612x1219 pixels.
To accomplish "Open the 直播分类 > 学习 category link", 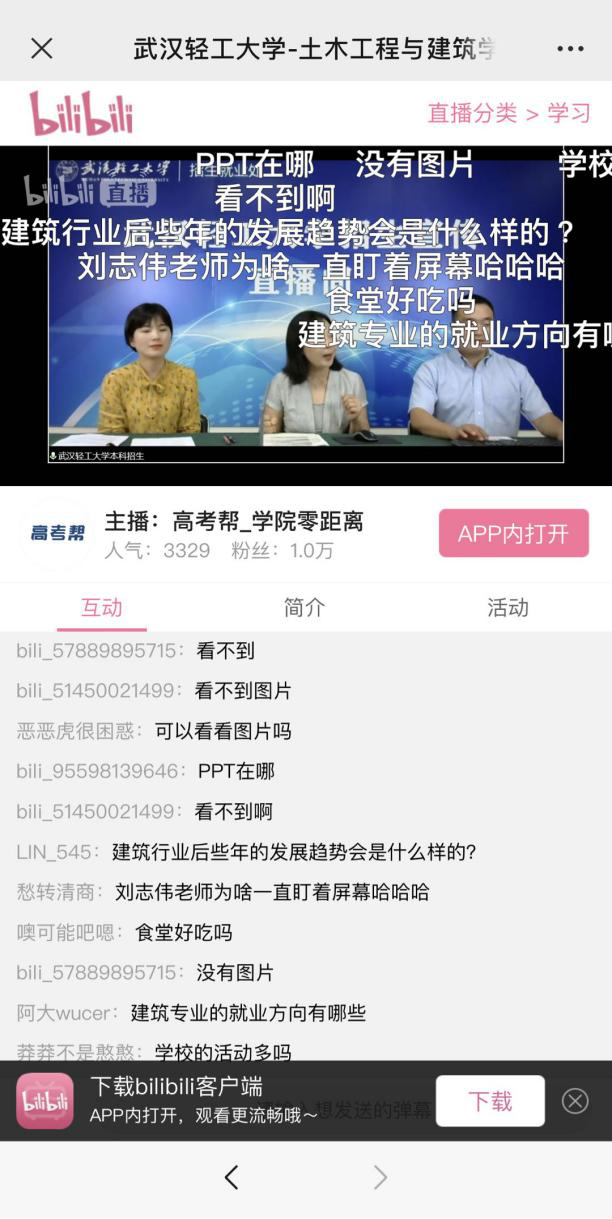I will (509, 113).
